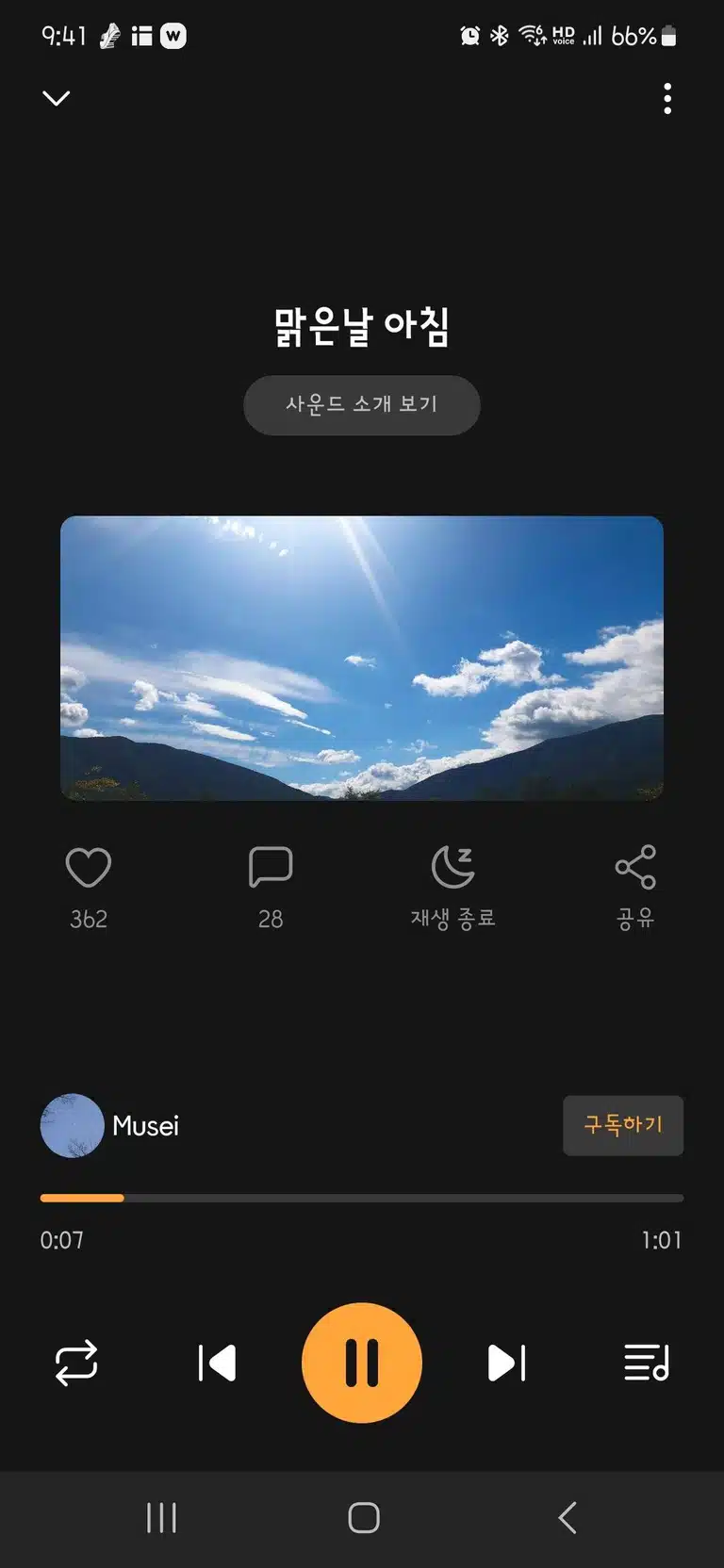This screenshot has width=724, height=1568.
Task: Skip to the previous track
Action: point(217,1363)
